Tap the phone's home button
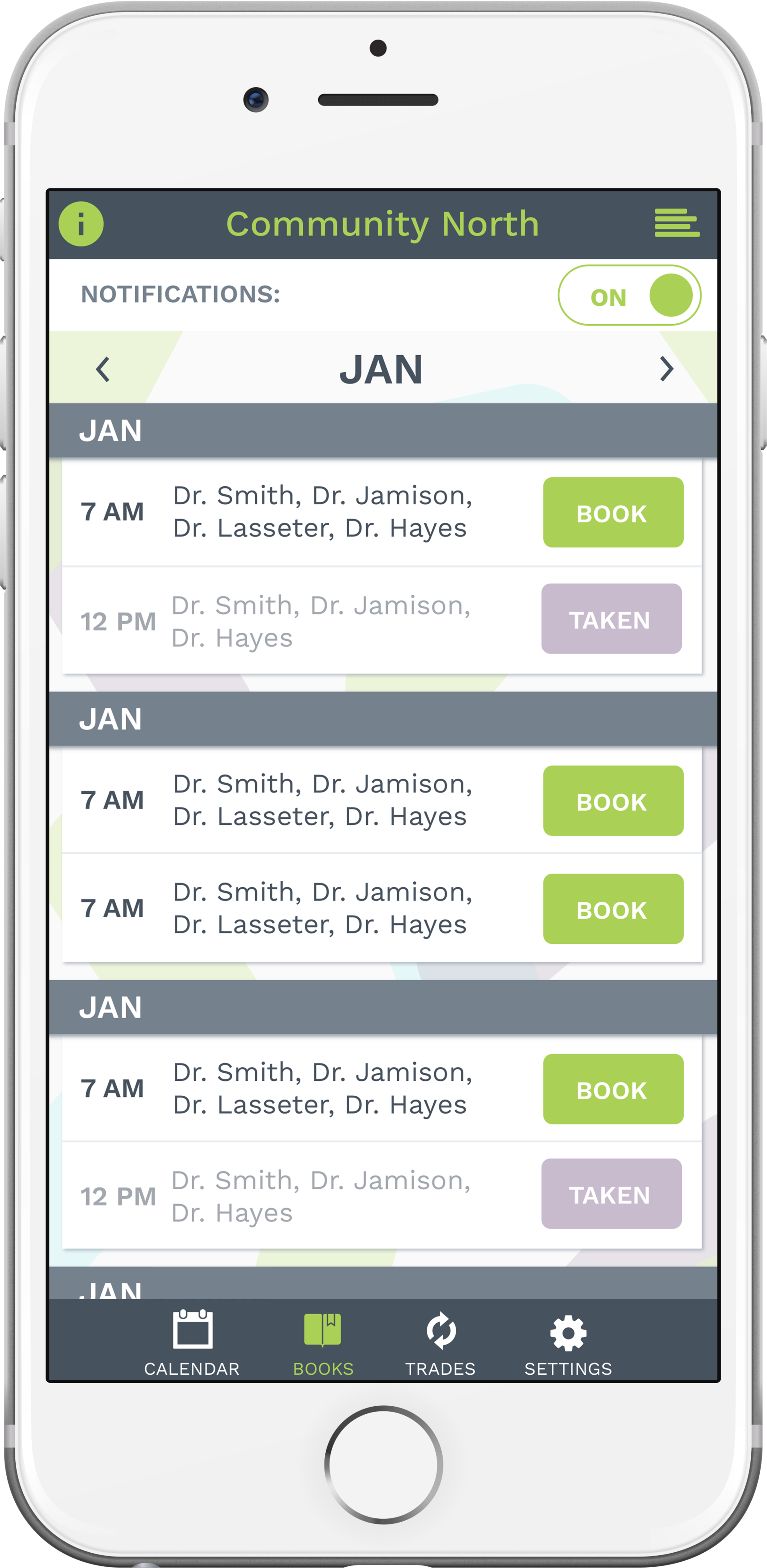The width and height of the screenshot is (767, 1568). (383, 1464)
